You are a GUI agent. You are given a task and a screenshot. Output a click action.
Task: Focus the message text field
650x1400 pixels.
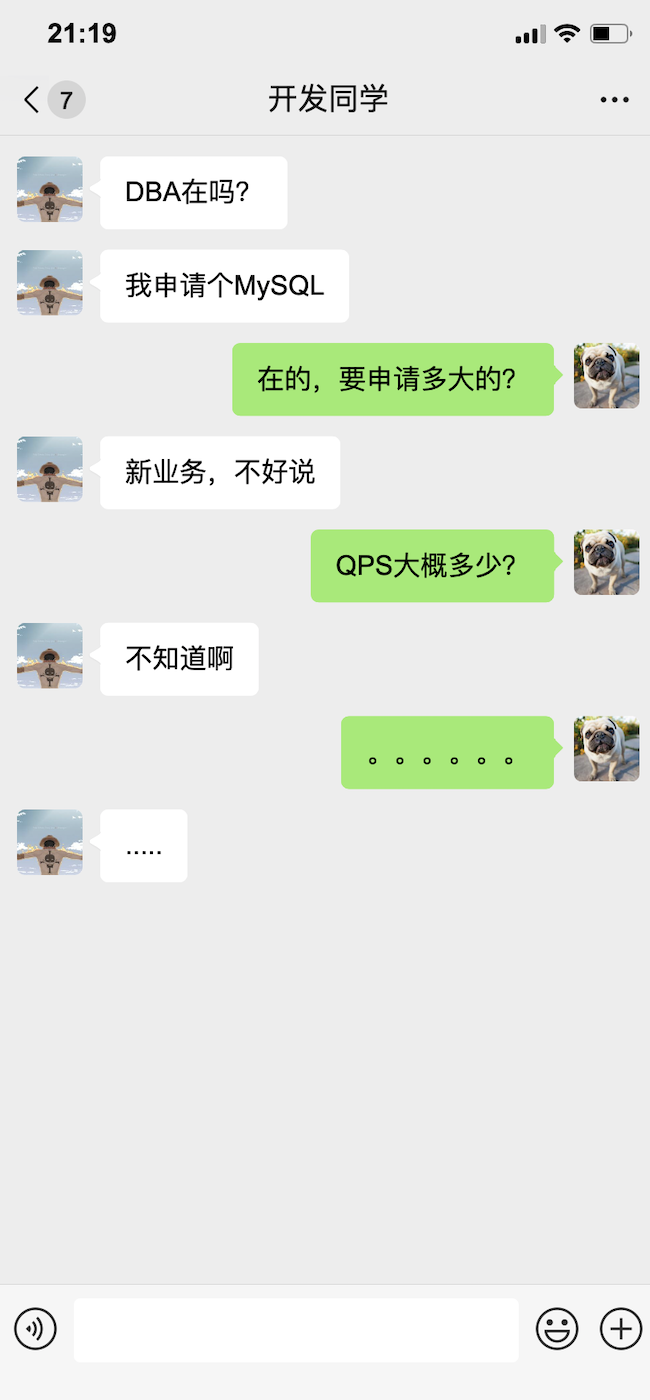coord(296,1330)
